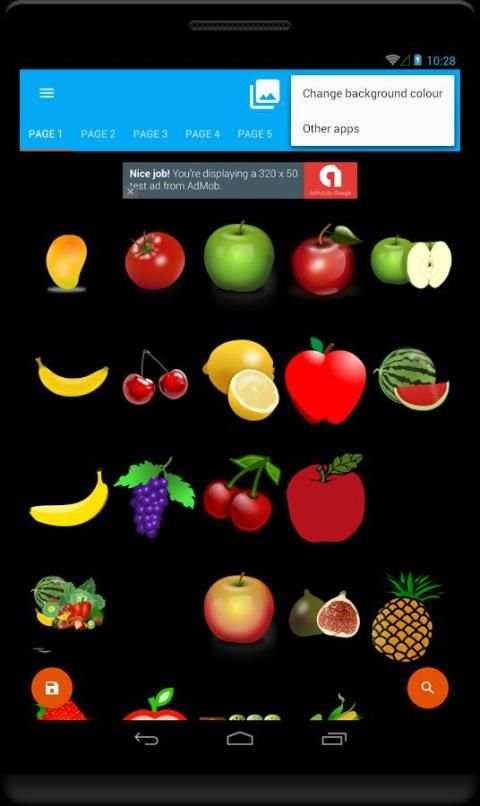Tap the orange save floating button
The height and width of the screenshot is (806, 480).
pyautogui.click(x=52, y=688)
